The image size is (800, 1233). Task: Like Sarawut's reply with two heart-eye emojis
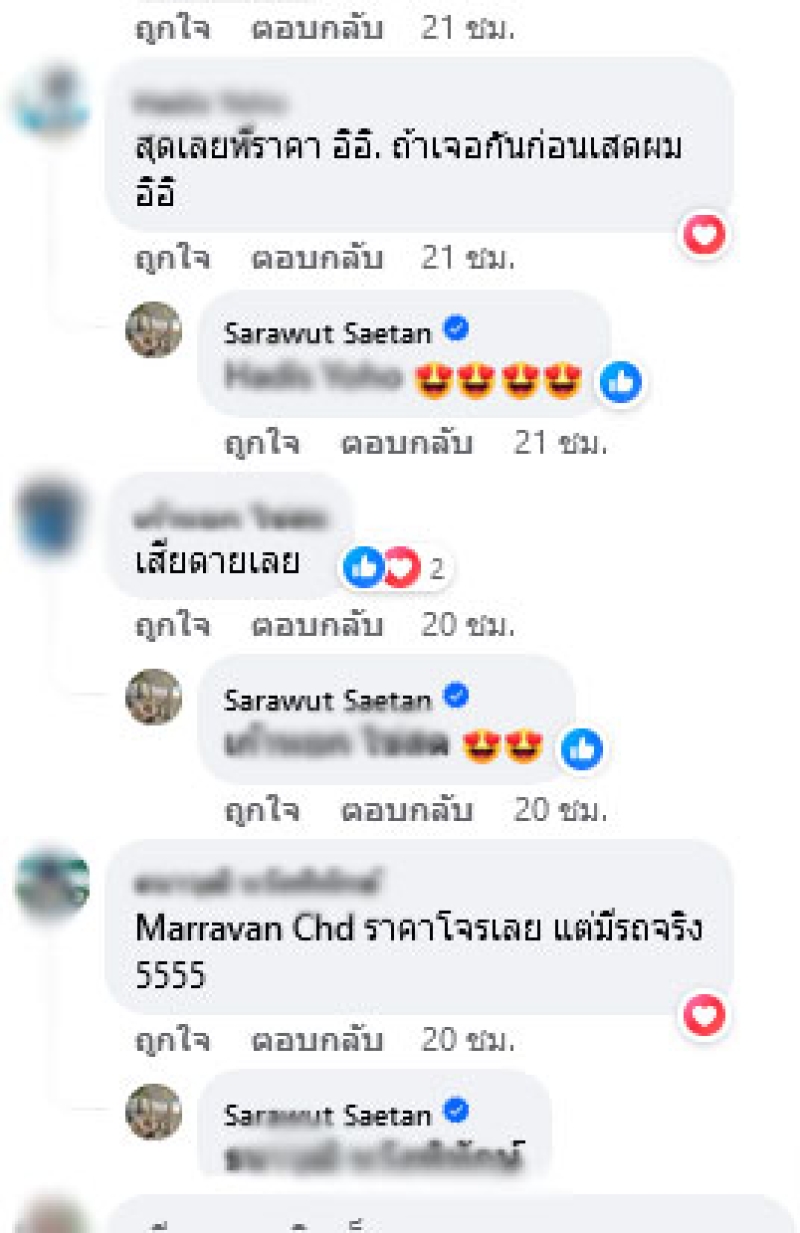coord(262,810)
